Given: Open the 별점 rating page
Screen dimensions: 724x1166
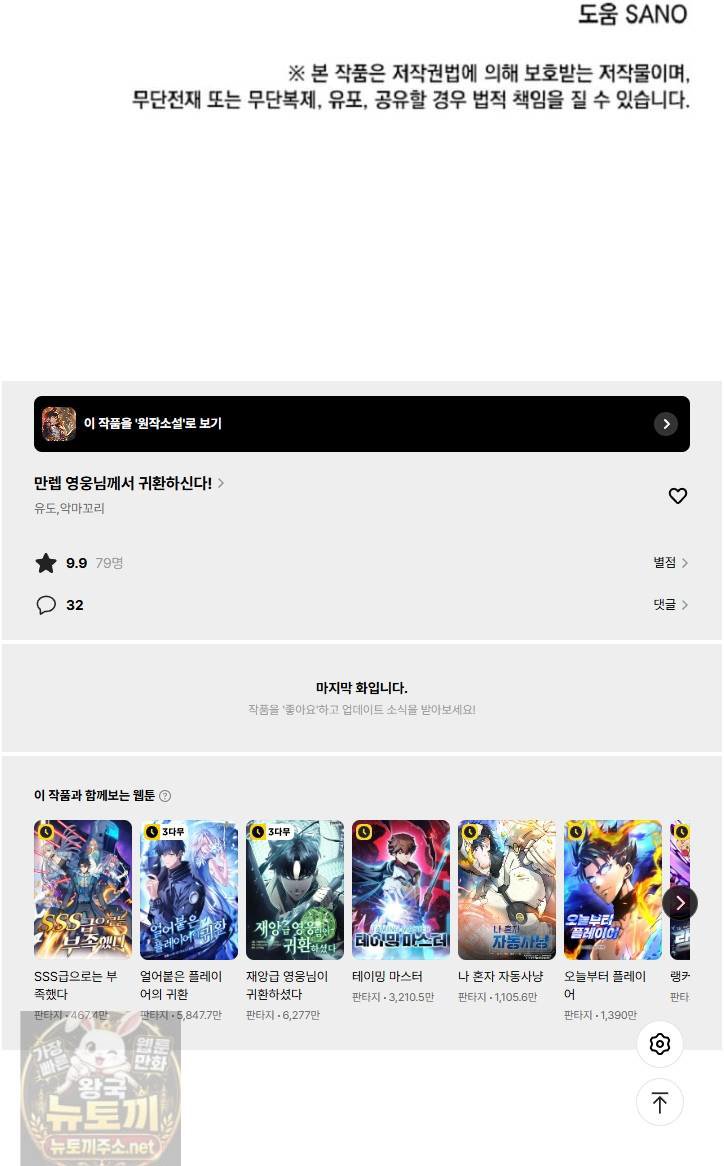Looking at the screenshot, I should 670,563.
